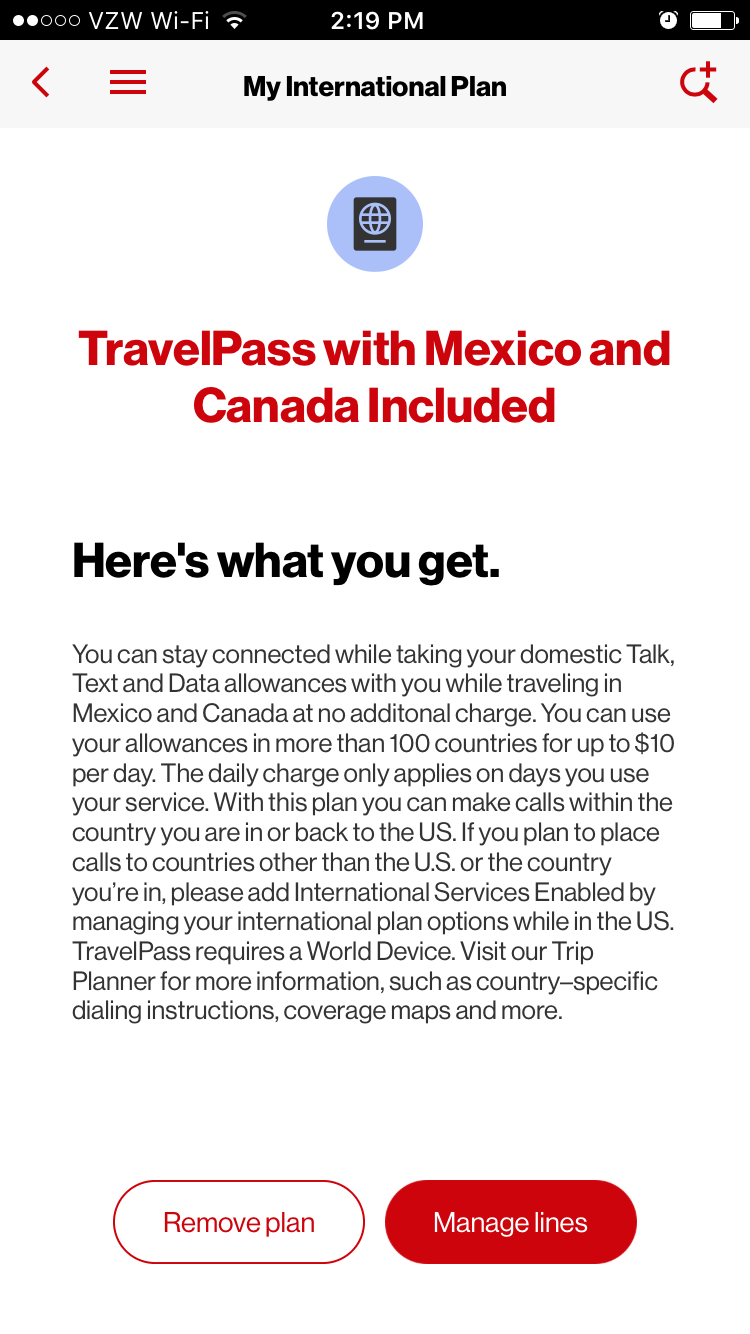Tap the Remove plan button
Viewport: 750px width, 1334px height.
239,1222
